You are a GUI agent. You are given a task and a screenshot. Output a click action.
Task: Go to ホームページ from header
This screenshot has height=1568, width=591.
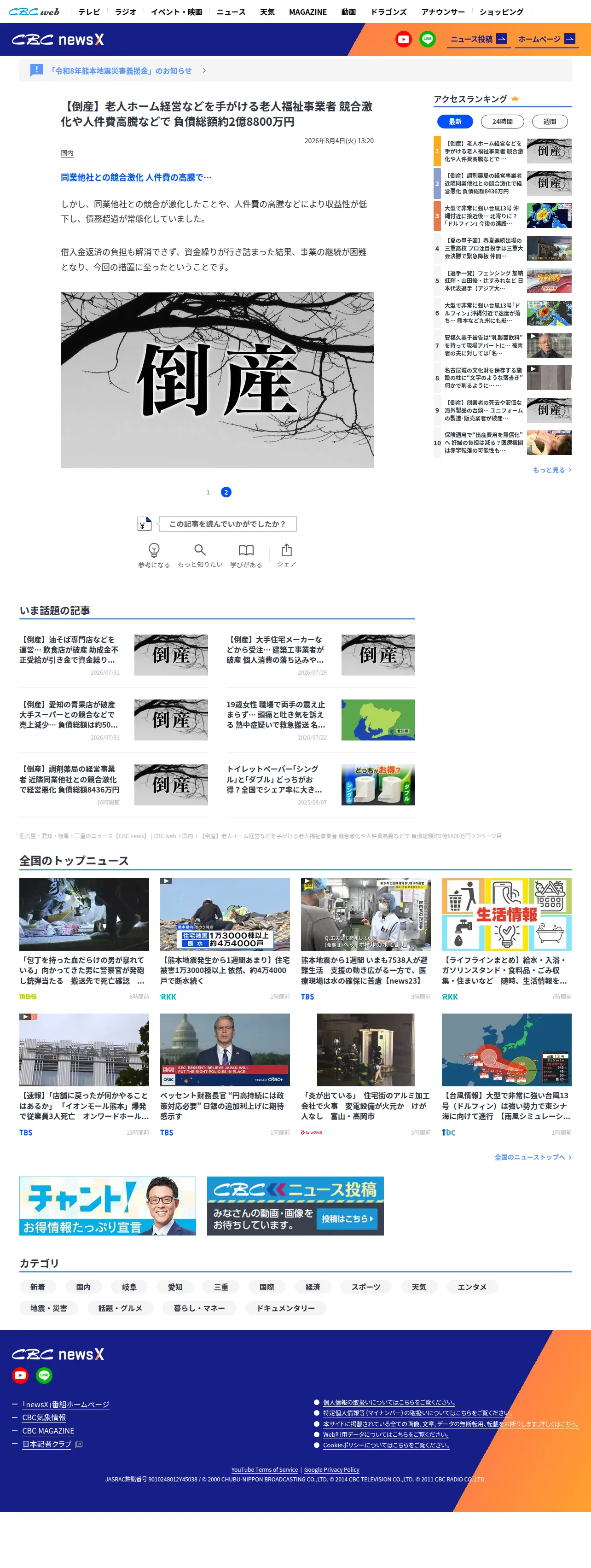pyautogui.click(x=546, y=40)
